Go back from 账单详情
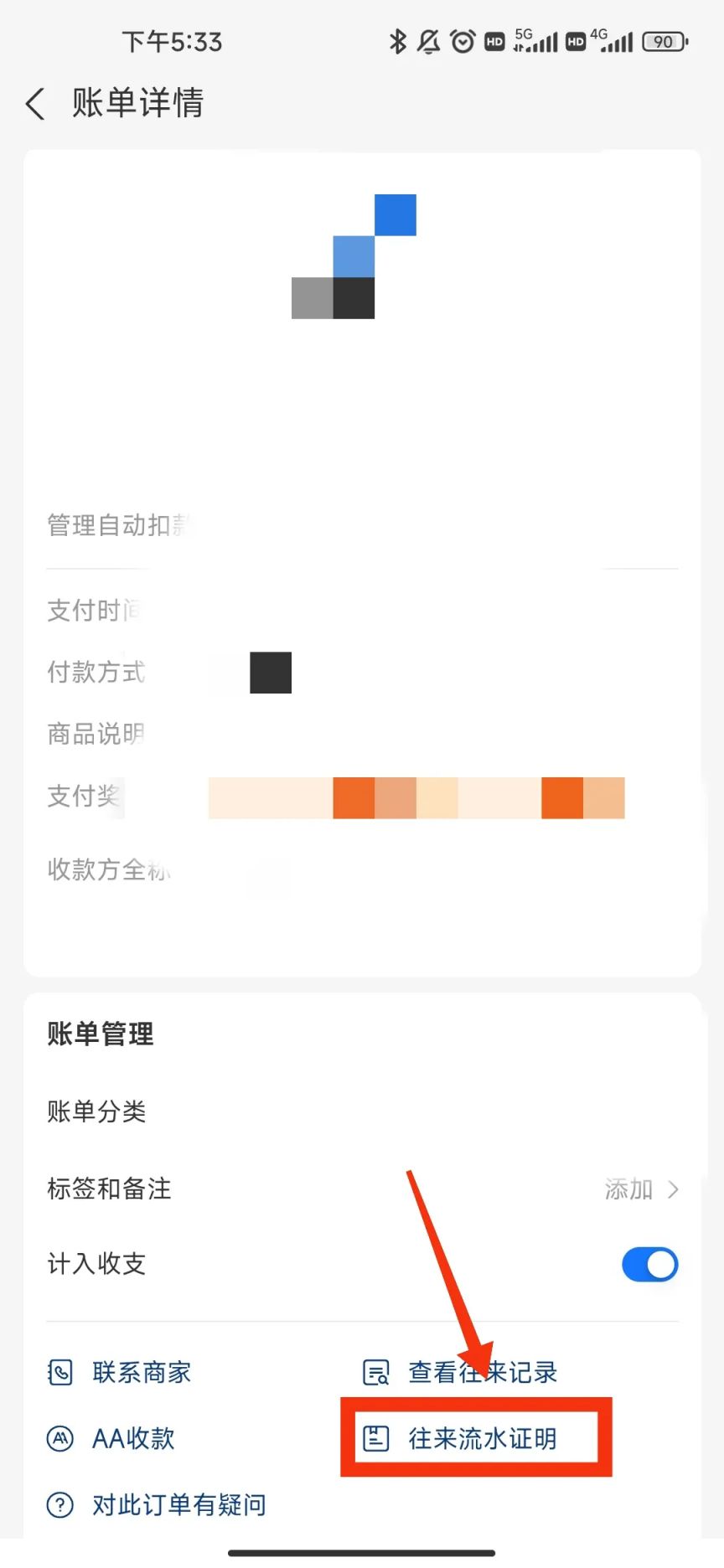Screen dimensions: 724x1568 [x=35, y=104]
